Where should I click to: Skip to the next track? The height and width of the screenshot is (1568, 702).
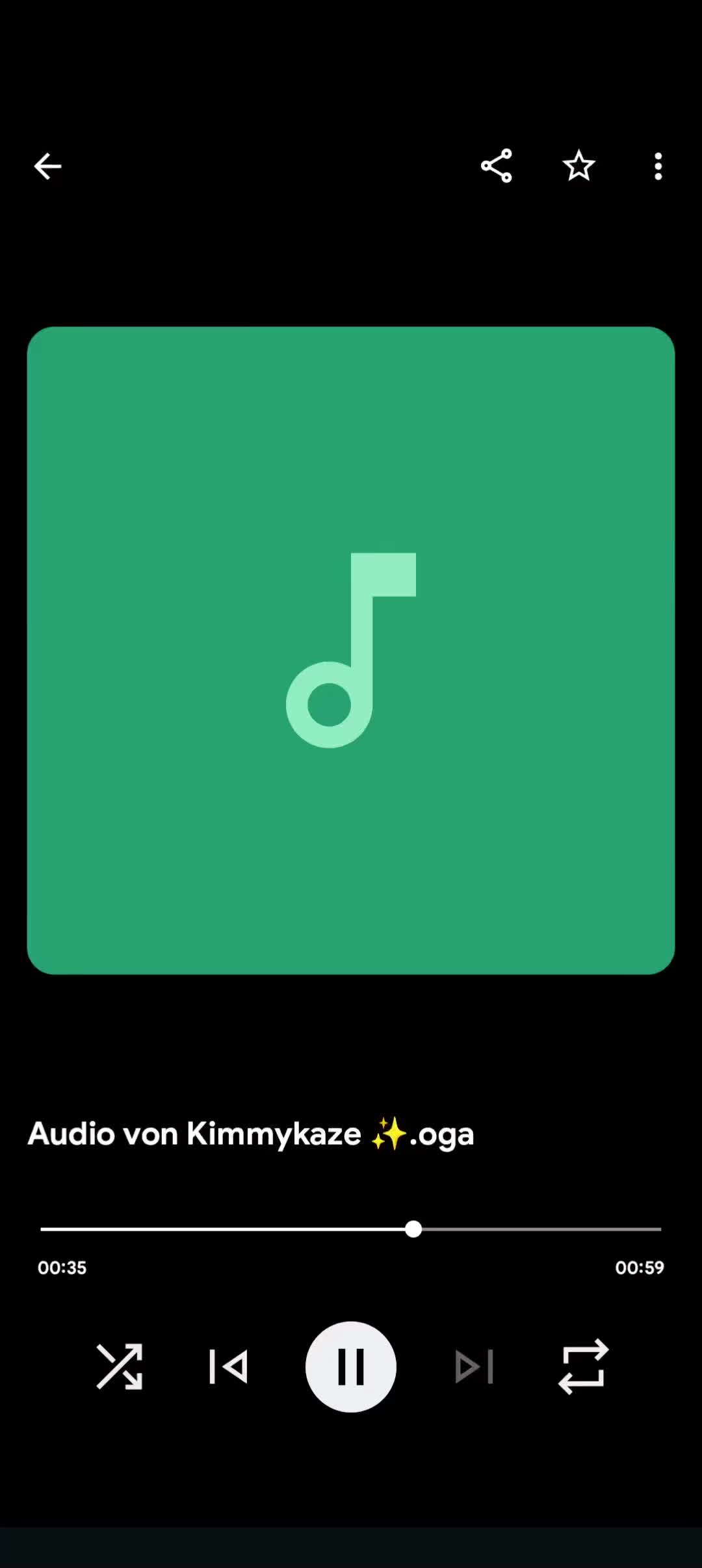click(x=474, y=1366)
